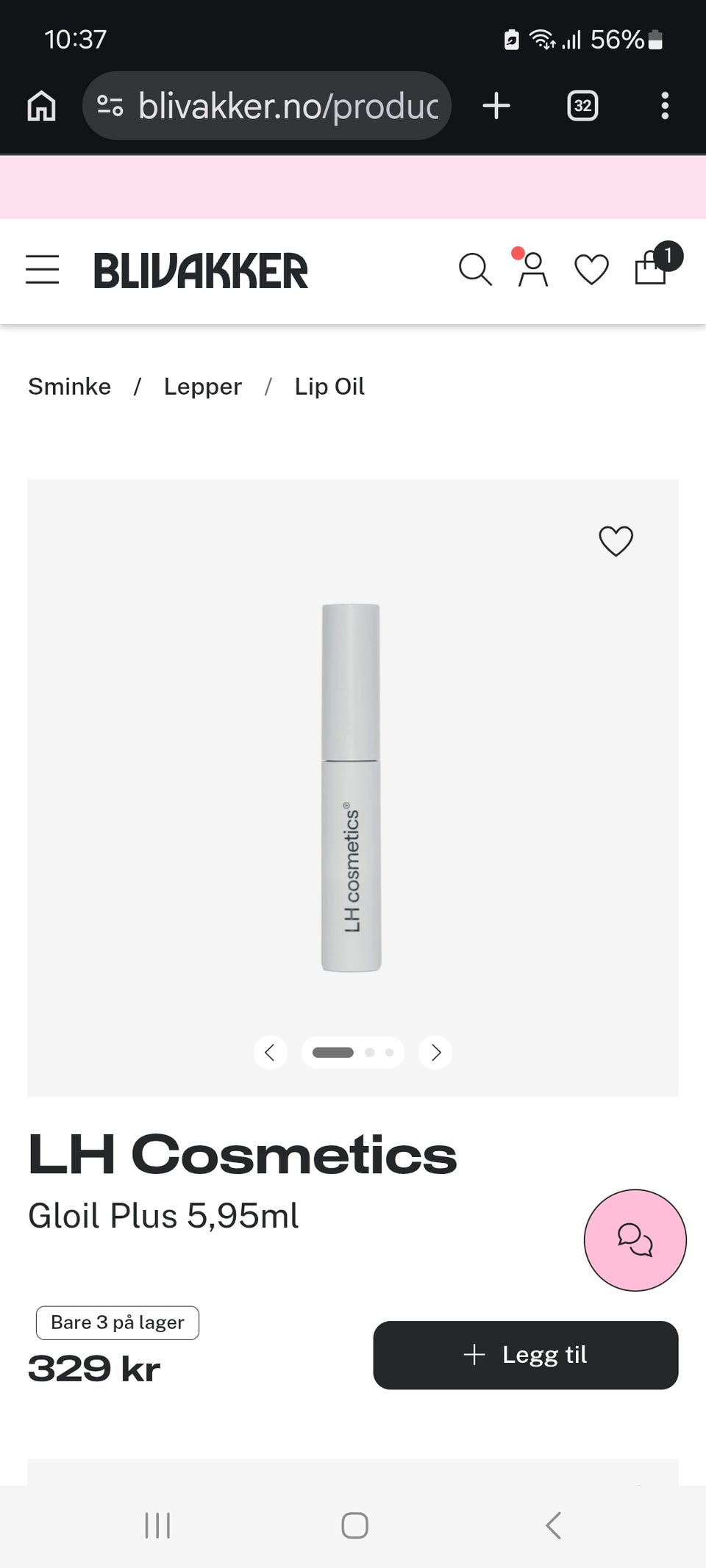Open a new browser tab
Screen dimensions: 706x1568
496,106
